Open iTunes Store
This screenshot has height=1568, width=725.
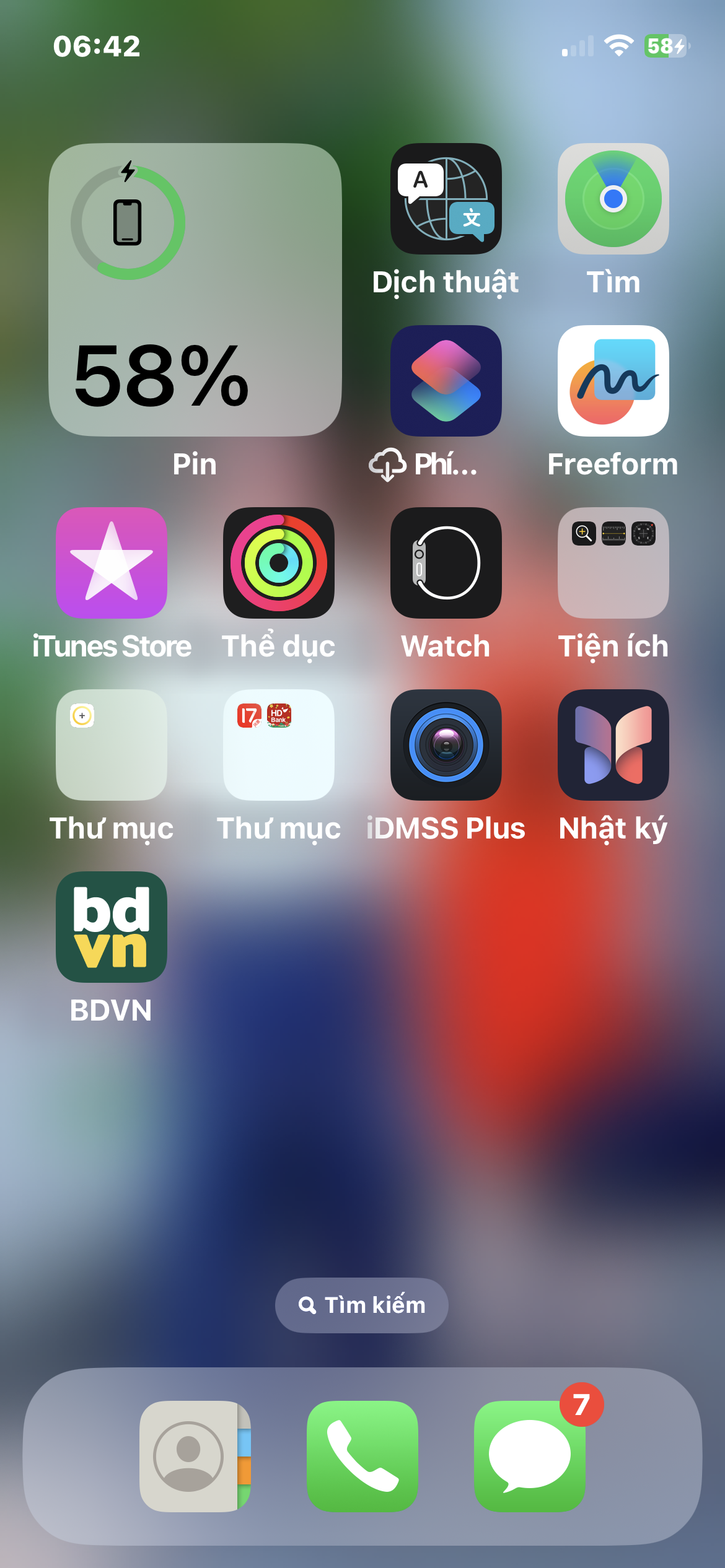pyautogui.click(x=112, y=563)
